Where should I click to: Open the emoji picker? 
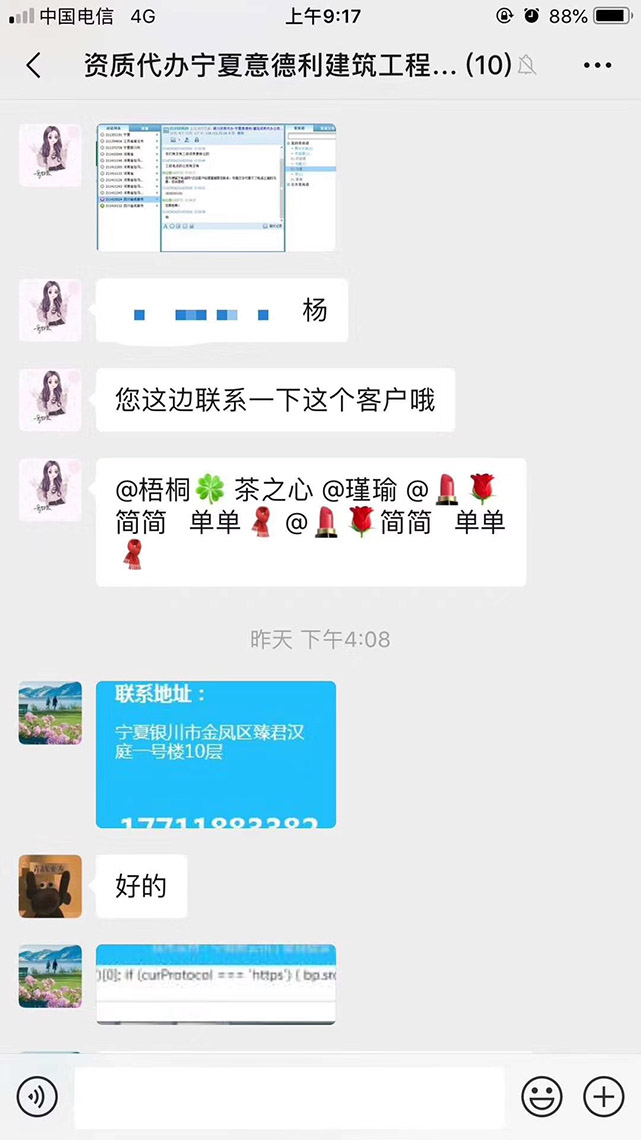[542, 1097]
